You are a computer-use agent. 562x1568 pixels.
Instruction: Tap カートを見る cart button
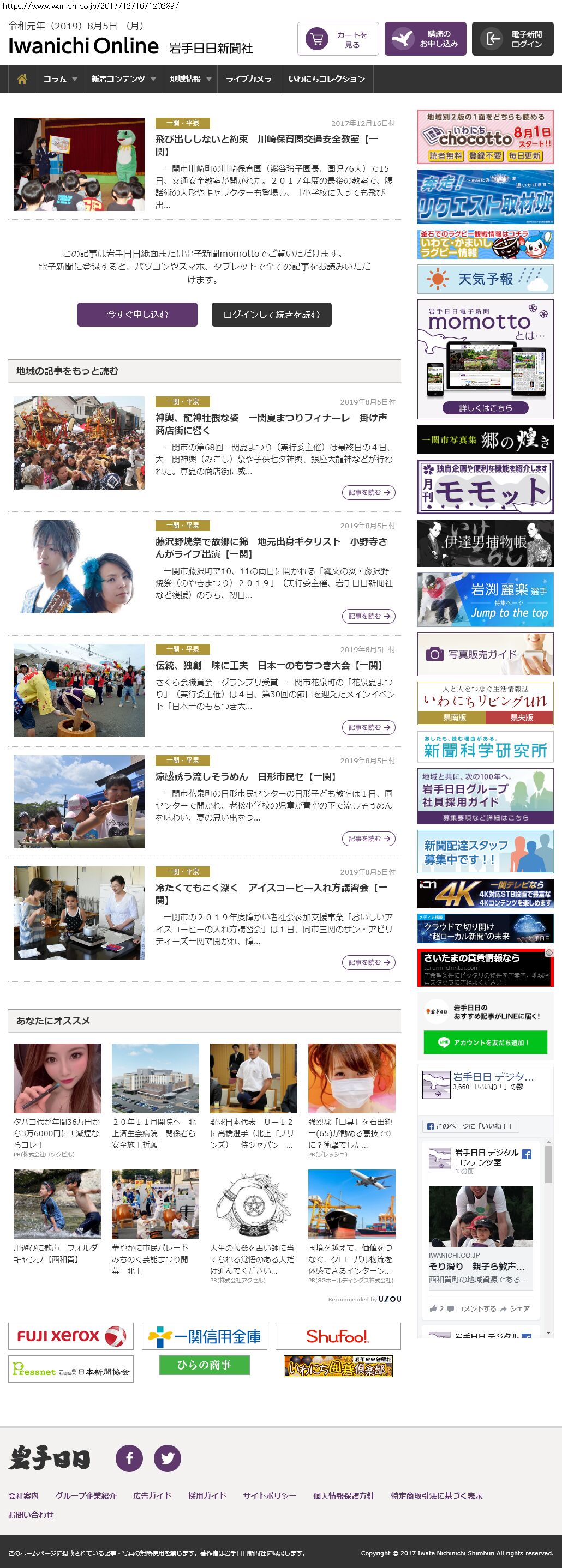(338, 40)
